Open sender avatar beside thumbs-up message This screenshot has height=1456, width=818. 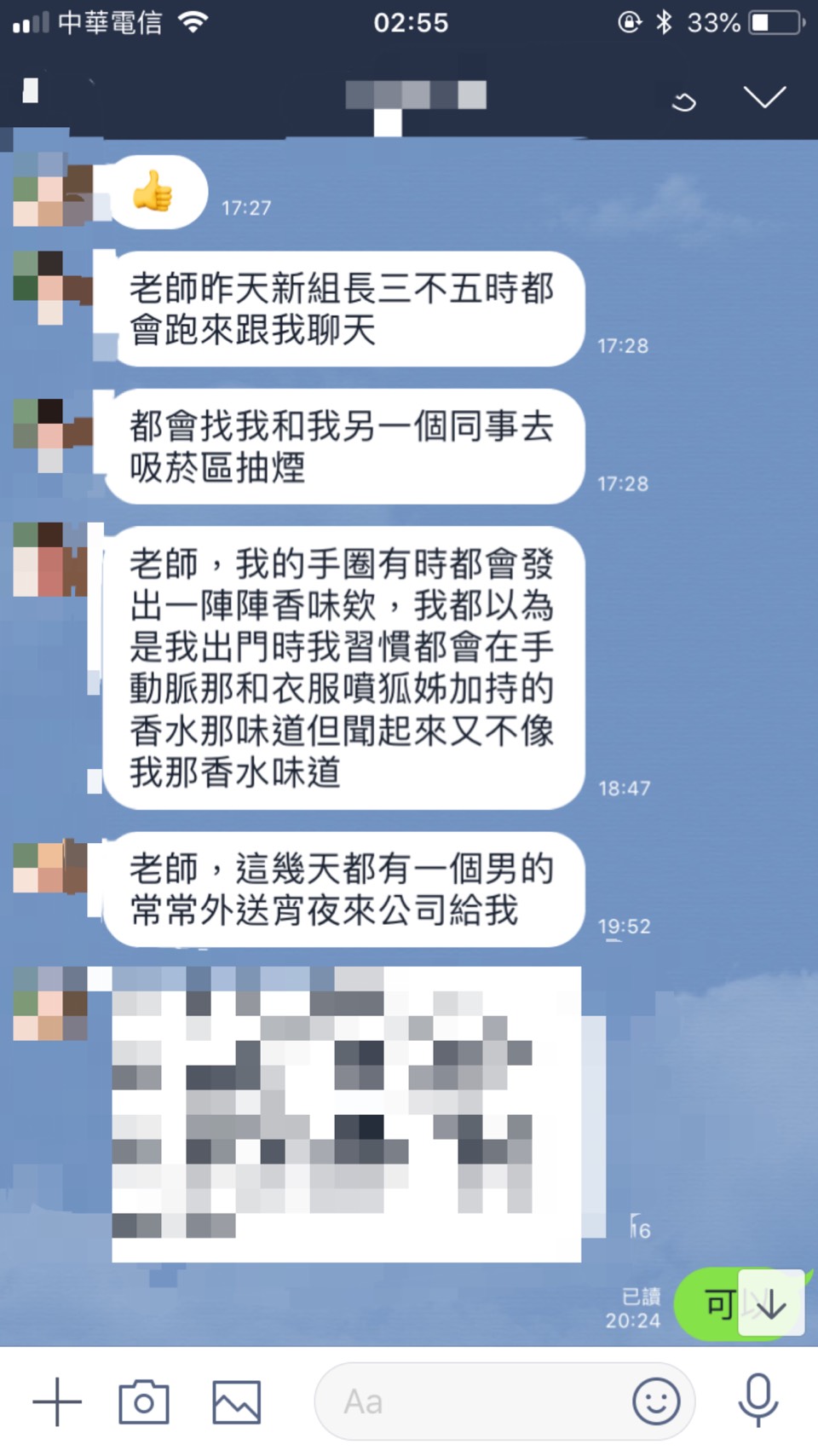click(x=53, y=190)
